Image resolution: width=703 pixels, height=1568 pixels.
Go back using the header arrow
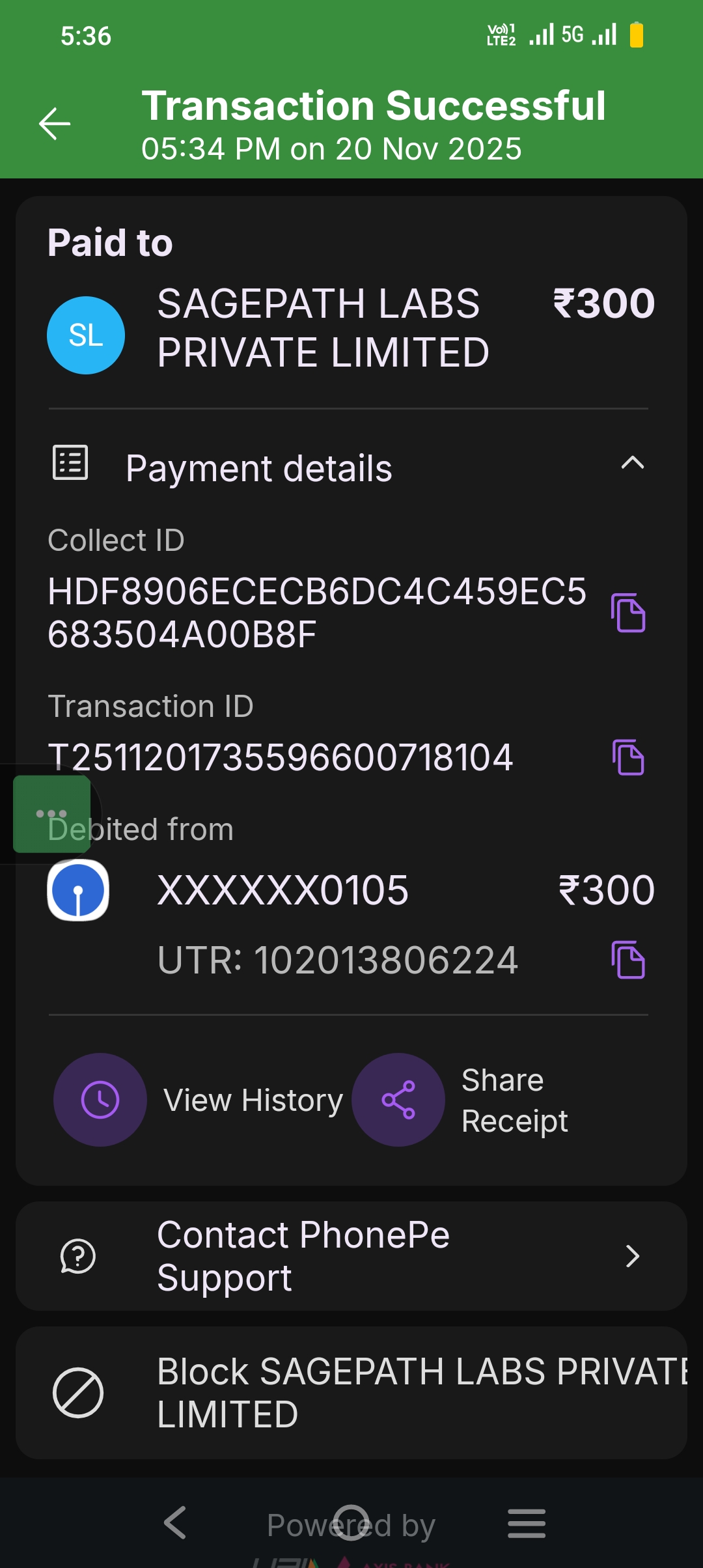tap(55, 124)
